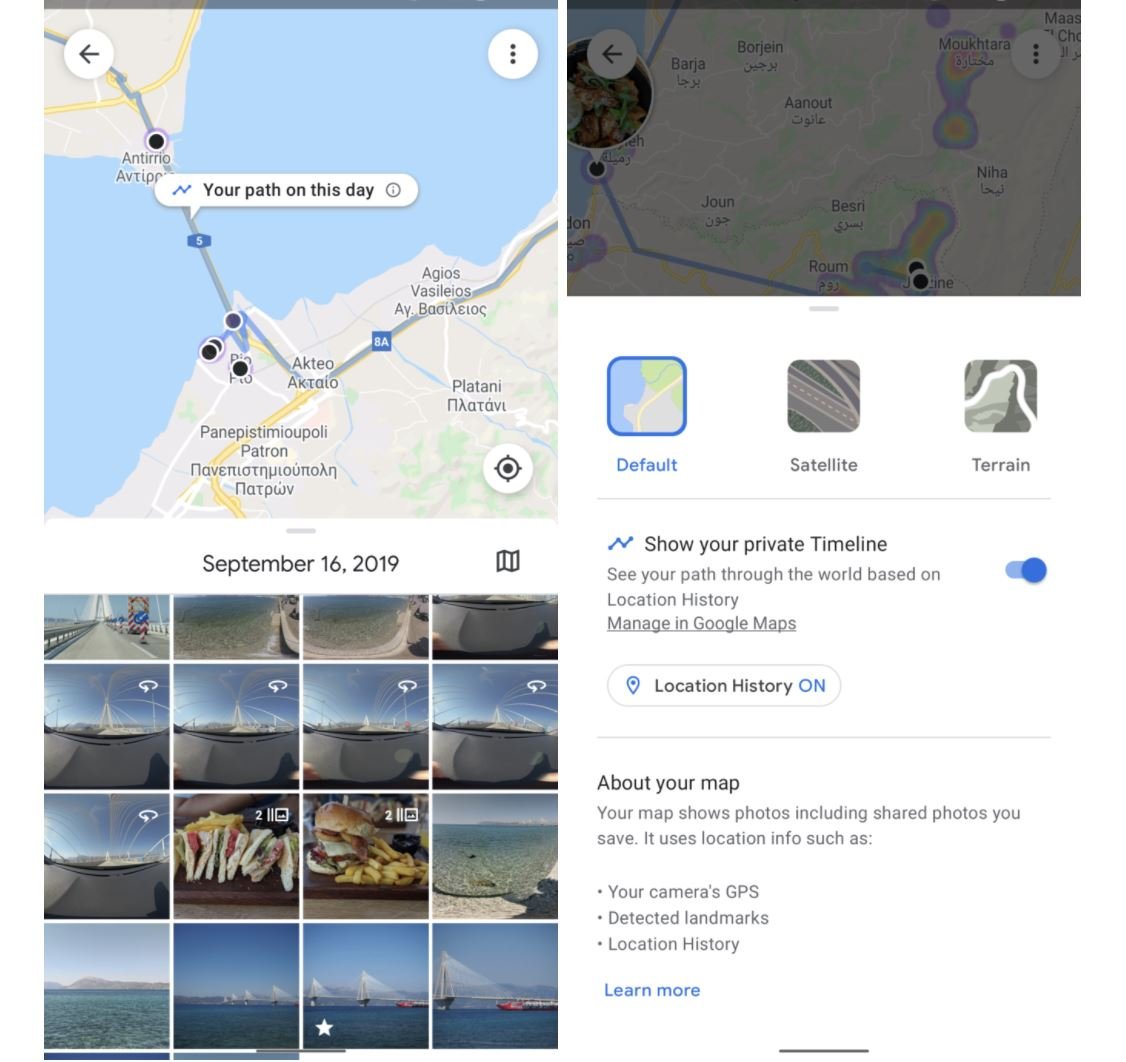The image size is (1126, 1062).
Task: Select the Default map type
Action: pos(646,397)
